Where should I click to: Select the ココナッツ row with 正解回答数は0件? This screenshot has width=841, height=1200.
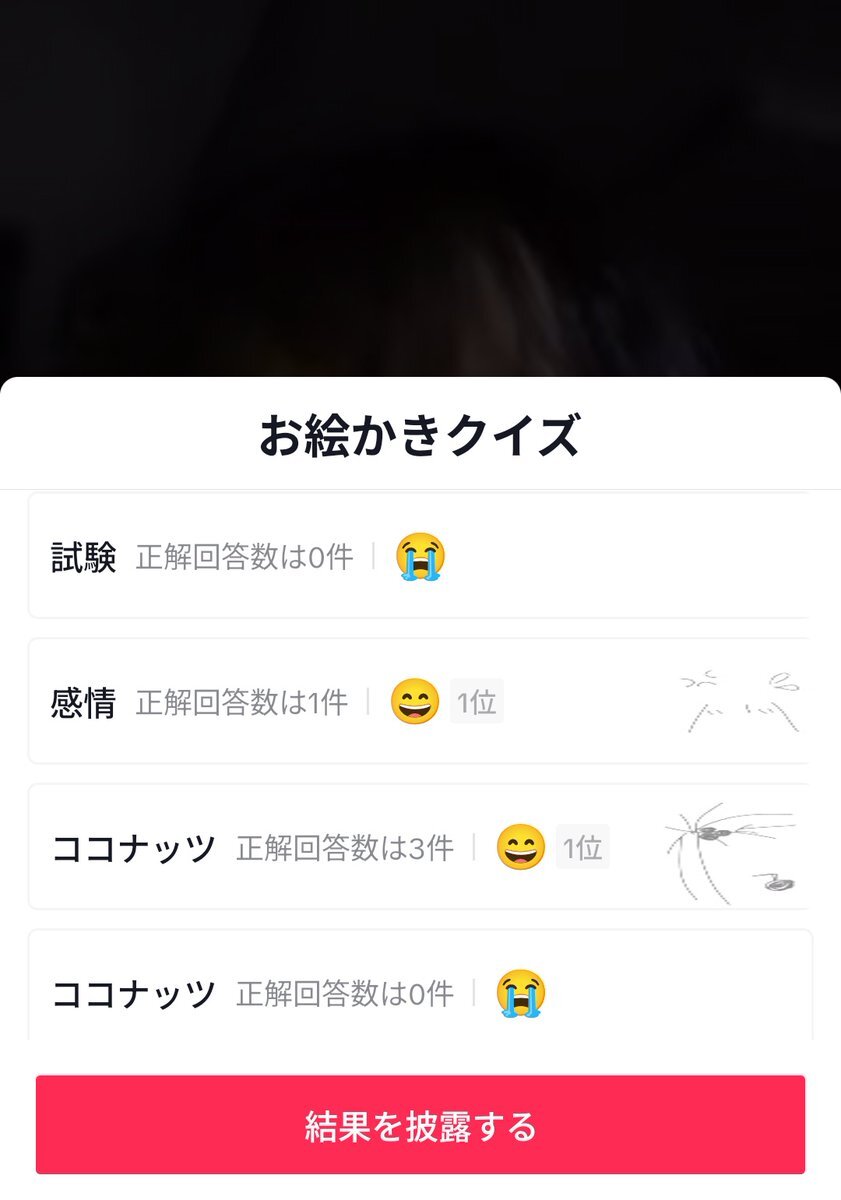click(x=418, y=992)
